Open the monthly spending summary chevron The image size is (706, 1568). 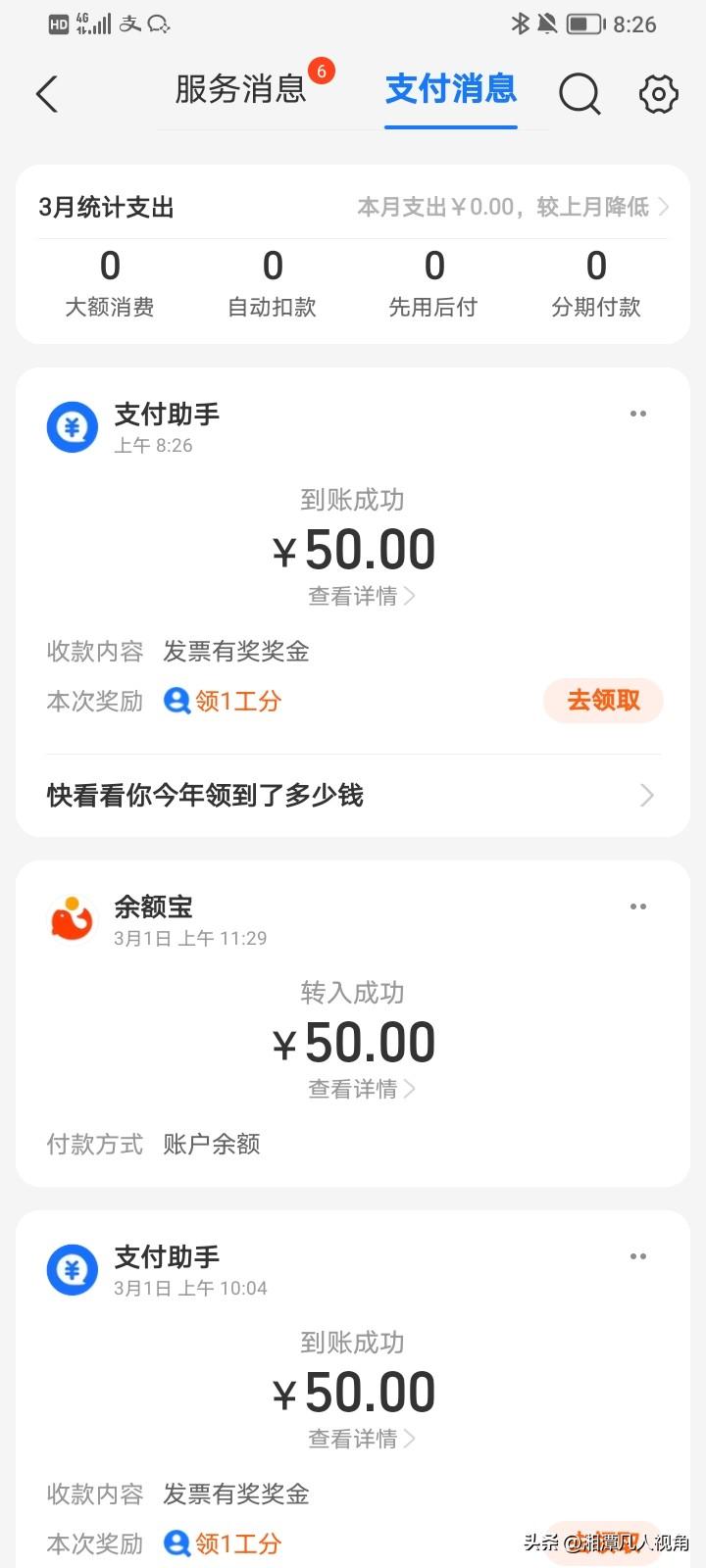tap(663, 207)
